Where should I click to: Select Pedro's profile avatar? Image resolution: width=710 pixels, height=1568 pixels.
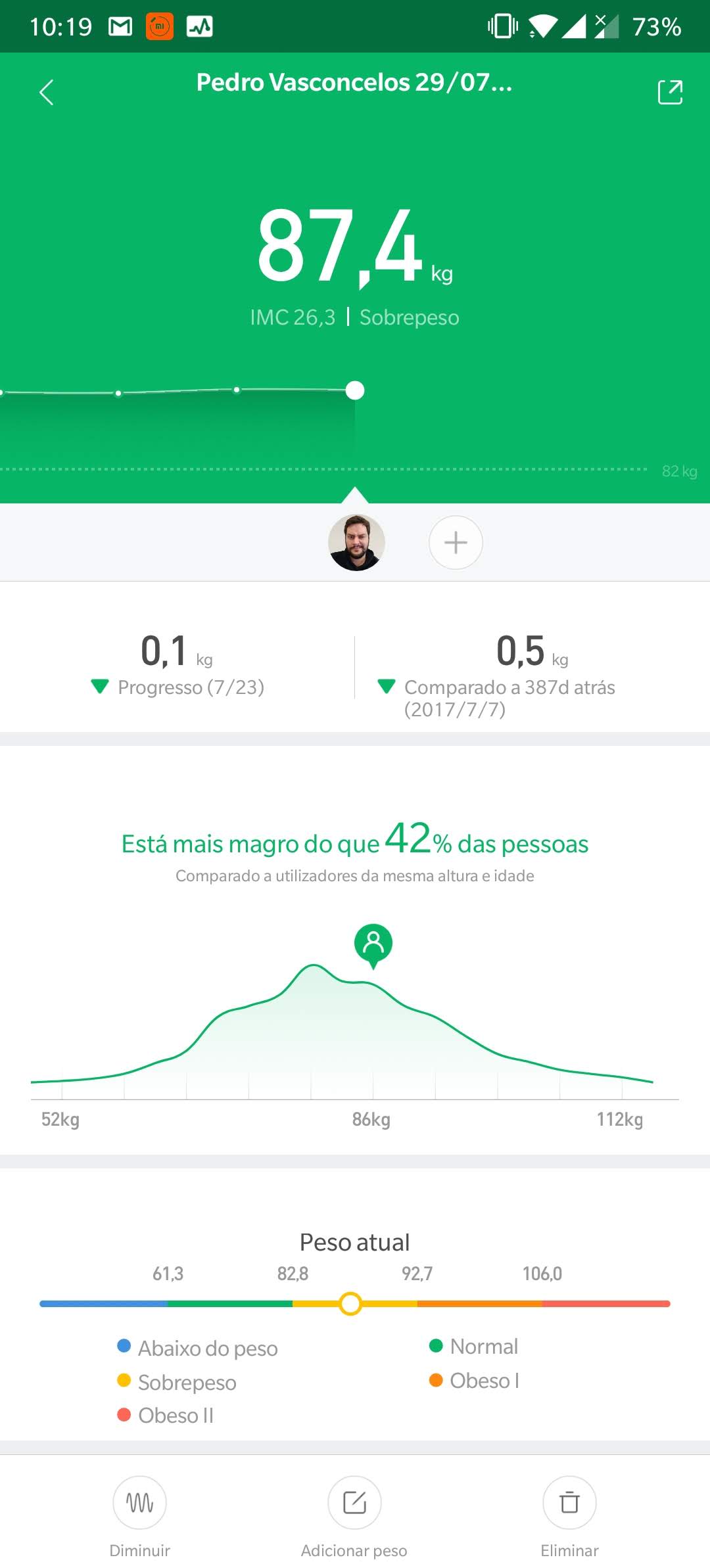[x=356, y=542]
